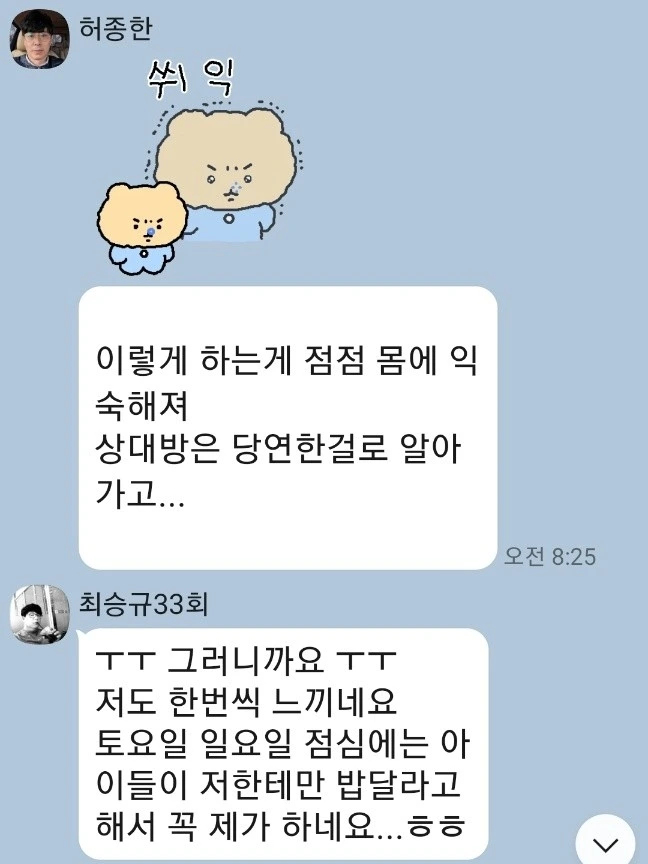The image size is (648, 864).
Task: Jump to latest messages with down arrow
Action: 606,843
